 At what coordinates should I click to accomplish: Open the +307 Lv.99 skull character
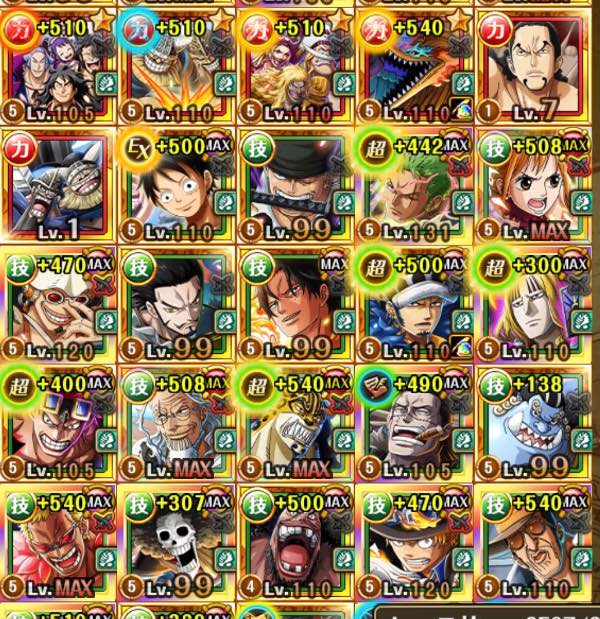click(177, 541)
